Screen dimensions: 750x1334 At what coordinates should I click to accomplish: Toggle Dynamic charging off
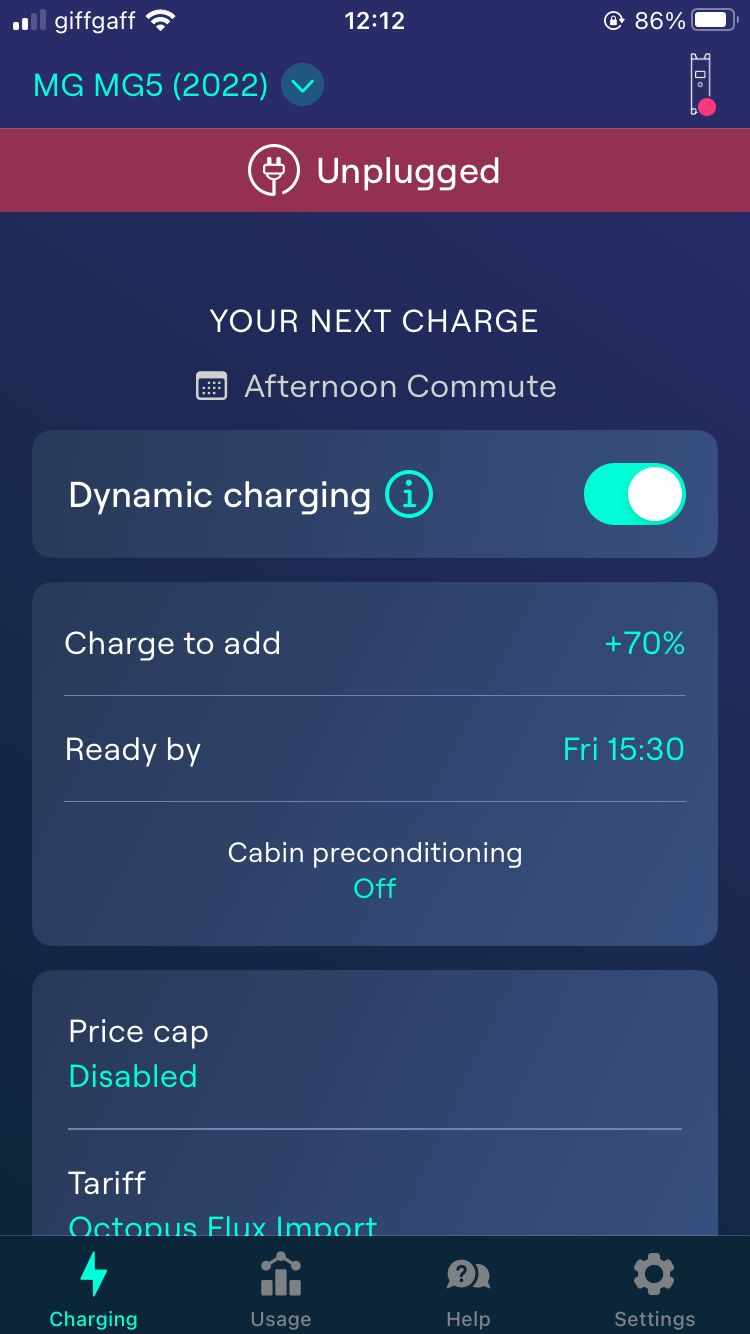click(635, 493)
